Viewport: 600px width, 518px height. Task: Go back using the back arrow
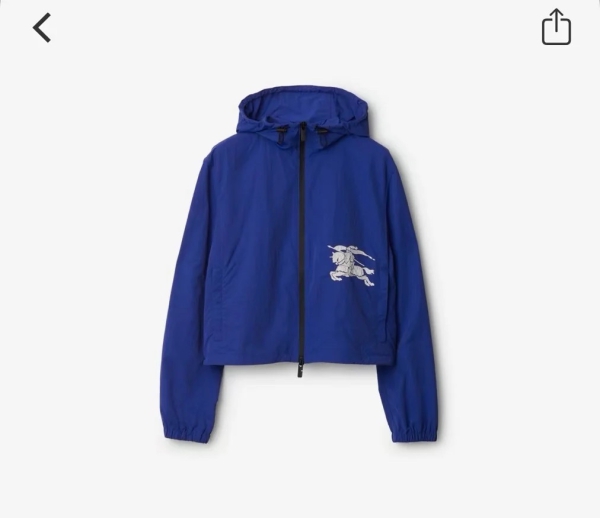click(41, 28)
